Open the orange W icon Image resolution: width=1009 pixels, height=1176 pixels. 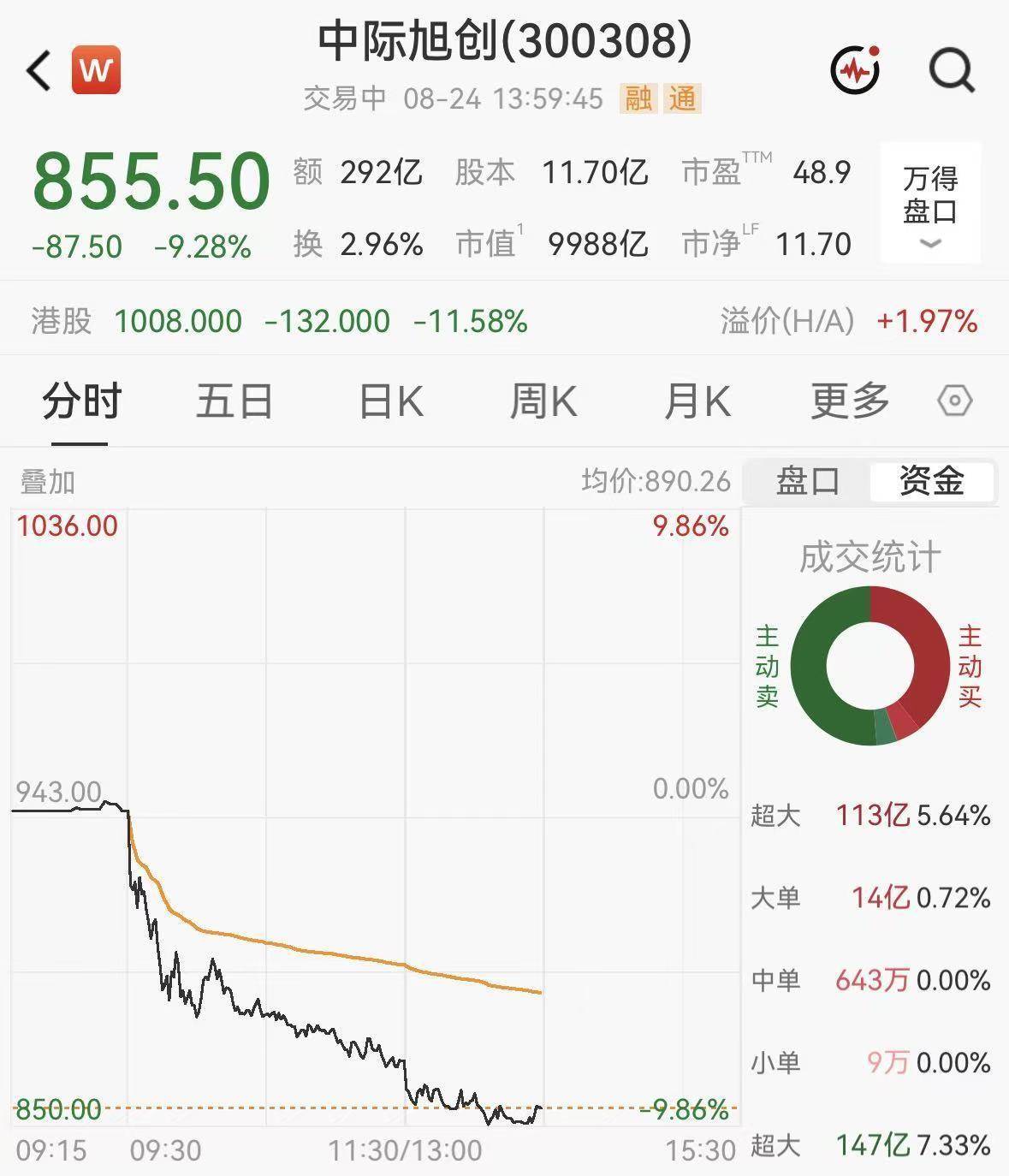pyautogui.click(x=96, y=70)
